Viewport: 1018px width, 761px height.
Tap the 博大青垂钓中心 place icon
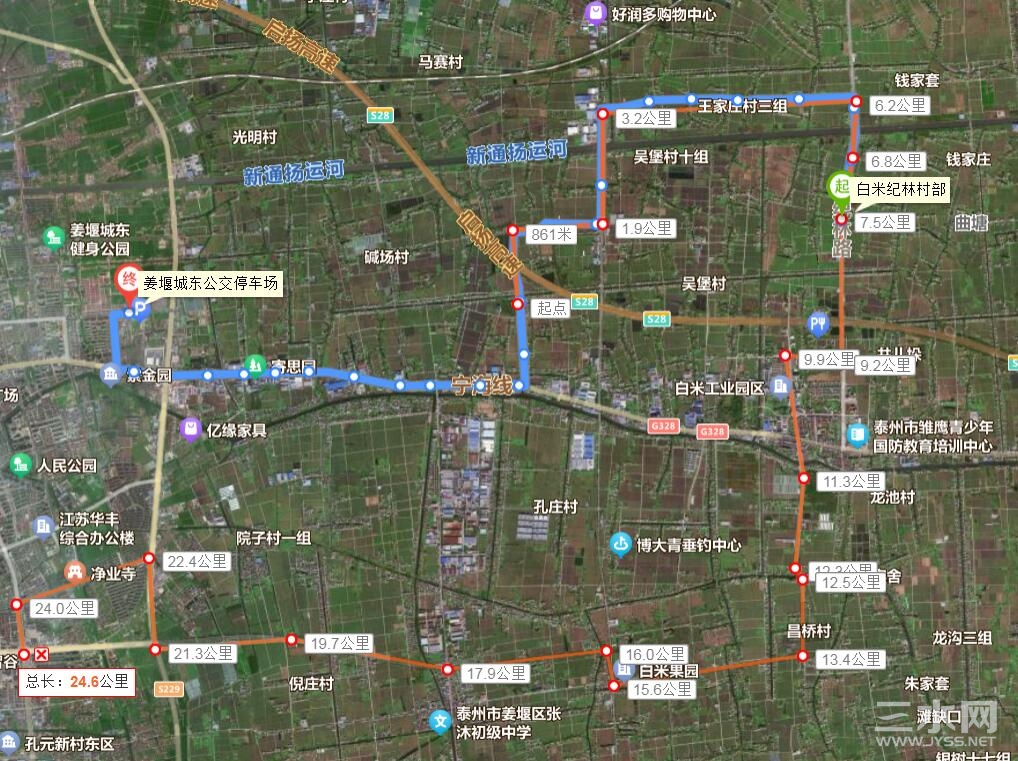[620, 545]
